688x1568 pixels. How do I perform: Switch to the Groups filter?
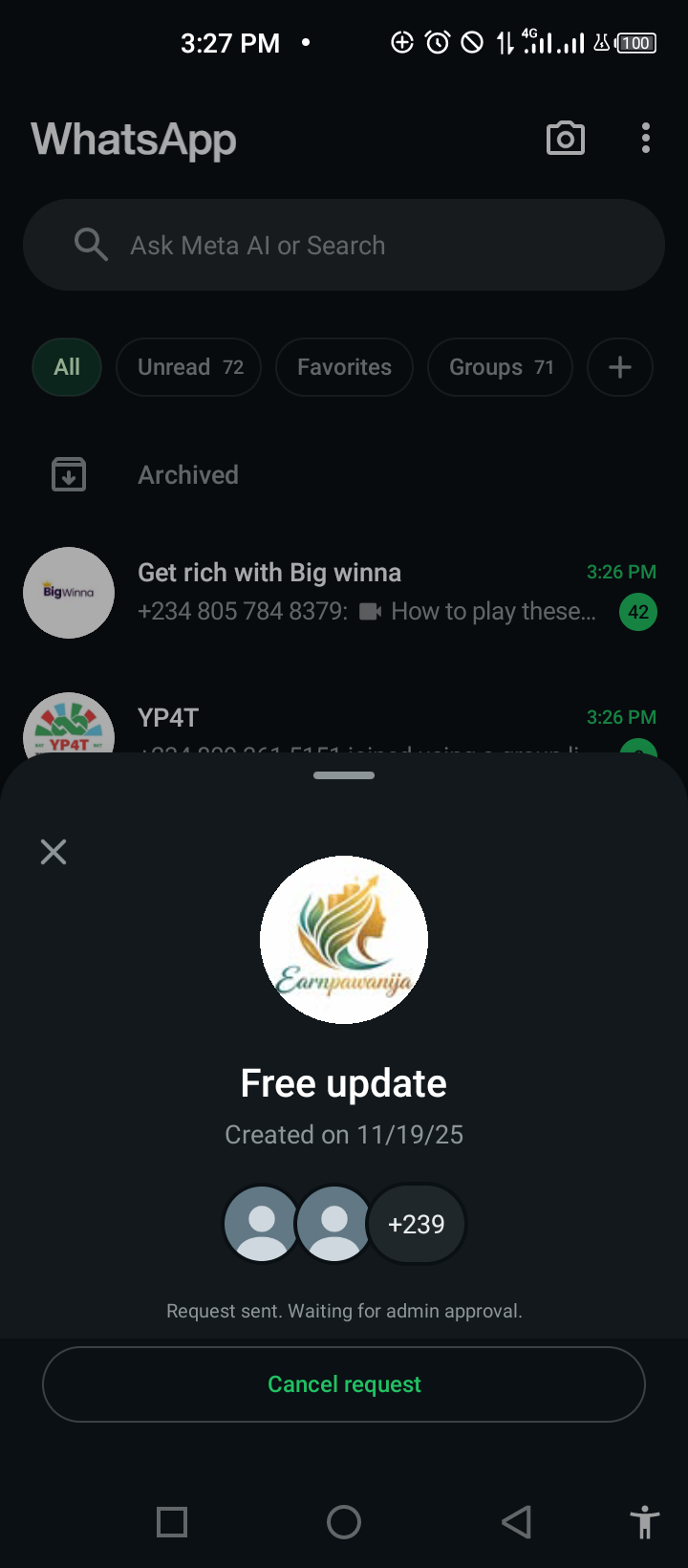click(x=500, y=367)
